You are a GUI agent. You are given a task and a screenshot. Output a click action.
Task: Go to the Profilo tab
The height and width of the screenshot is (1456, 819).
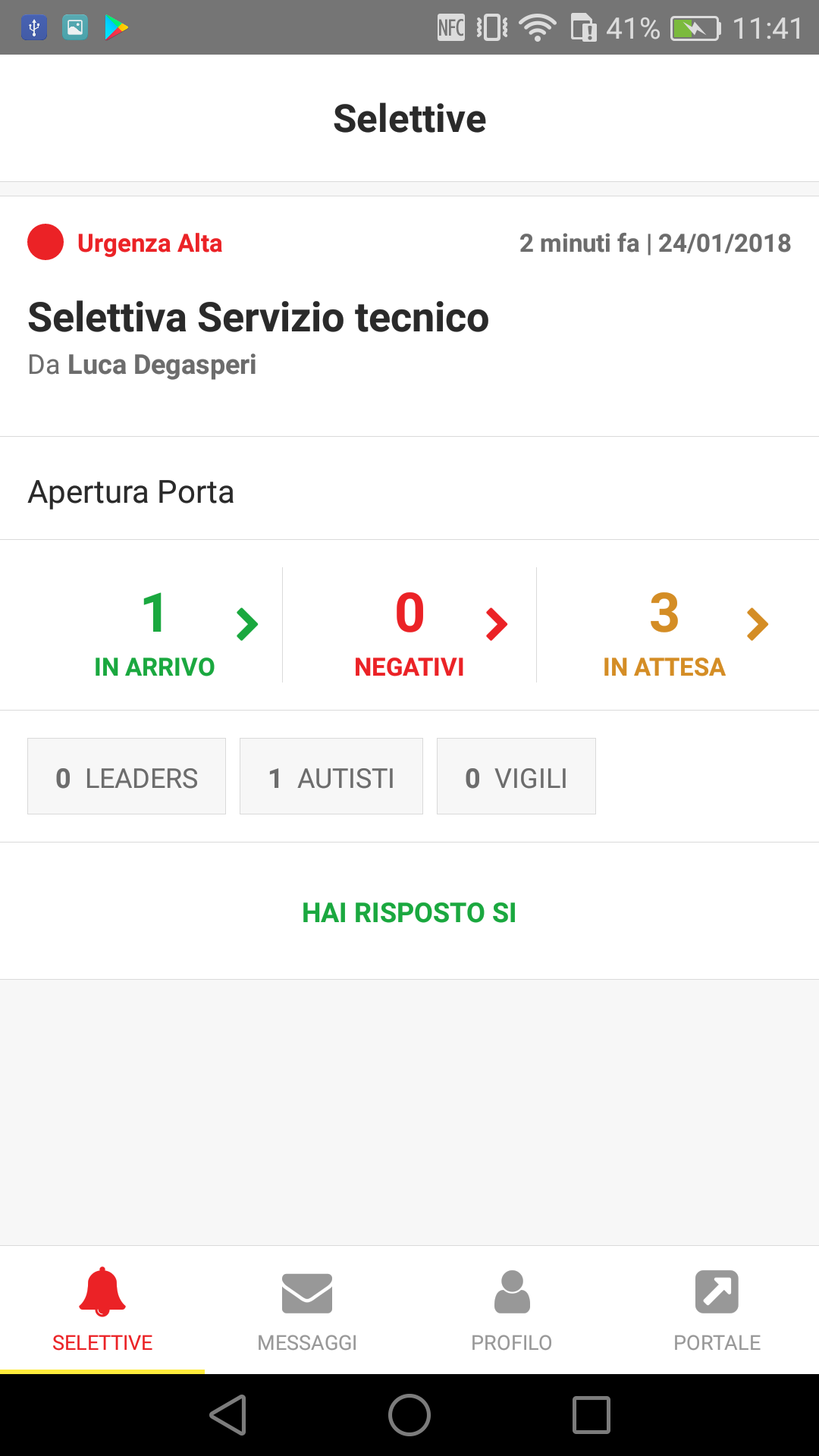click(x=512, y=1310)
